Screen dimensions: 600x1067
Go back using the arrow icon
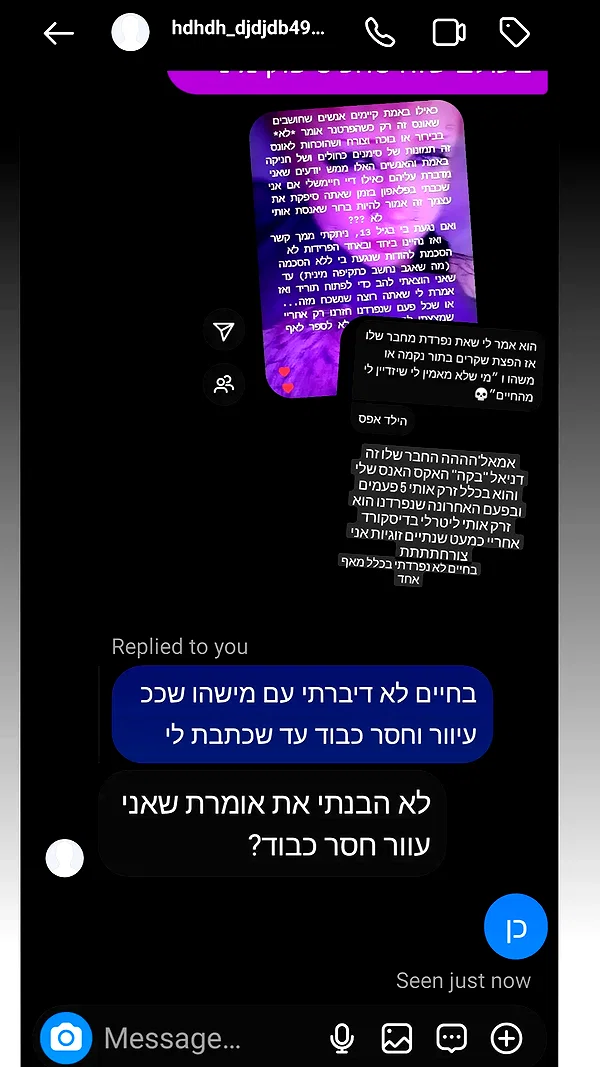59,33
